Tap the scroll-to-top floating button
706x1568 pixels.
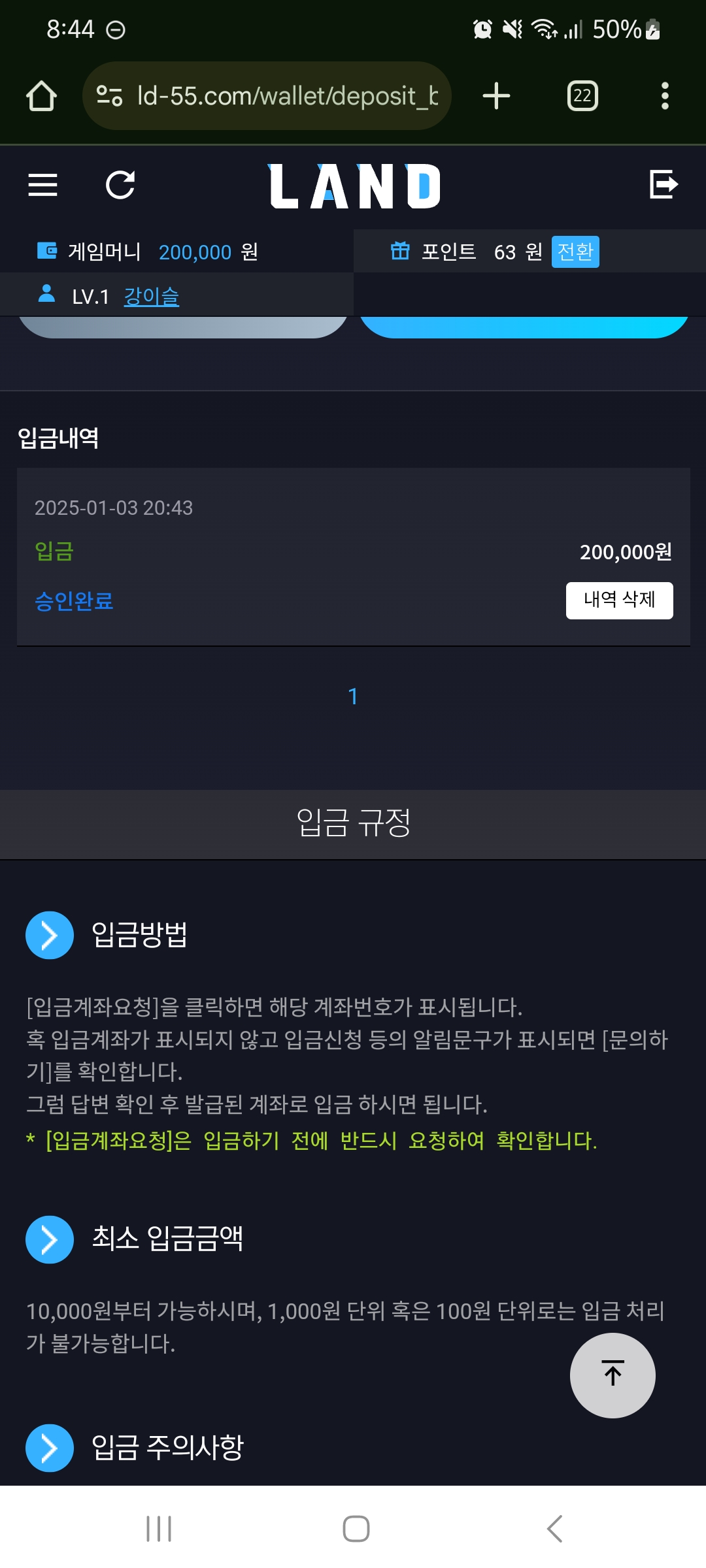613,1375
